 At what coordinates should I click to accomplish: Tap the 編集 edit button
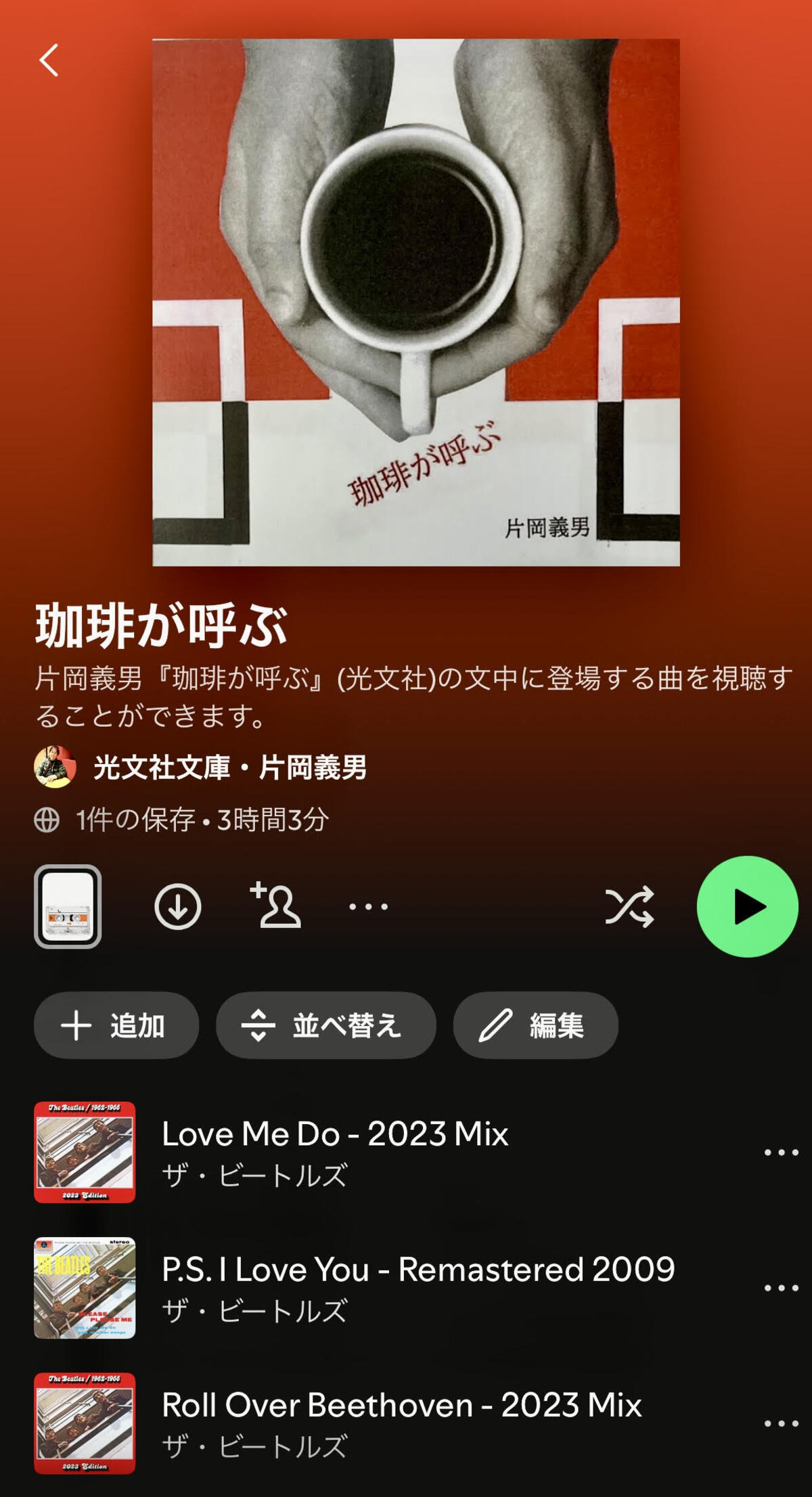pyautogui.click(x=535, y=1025)
